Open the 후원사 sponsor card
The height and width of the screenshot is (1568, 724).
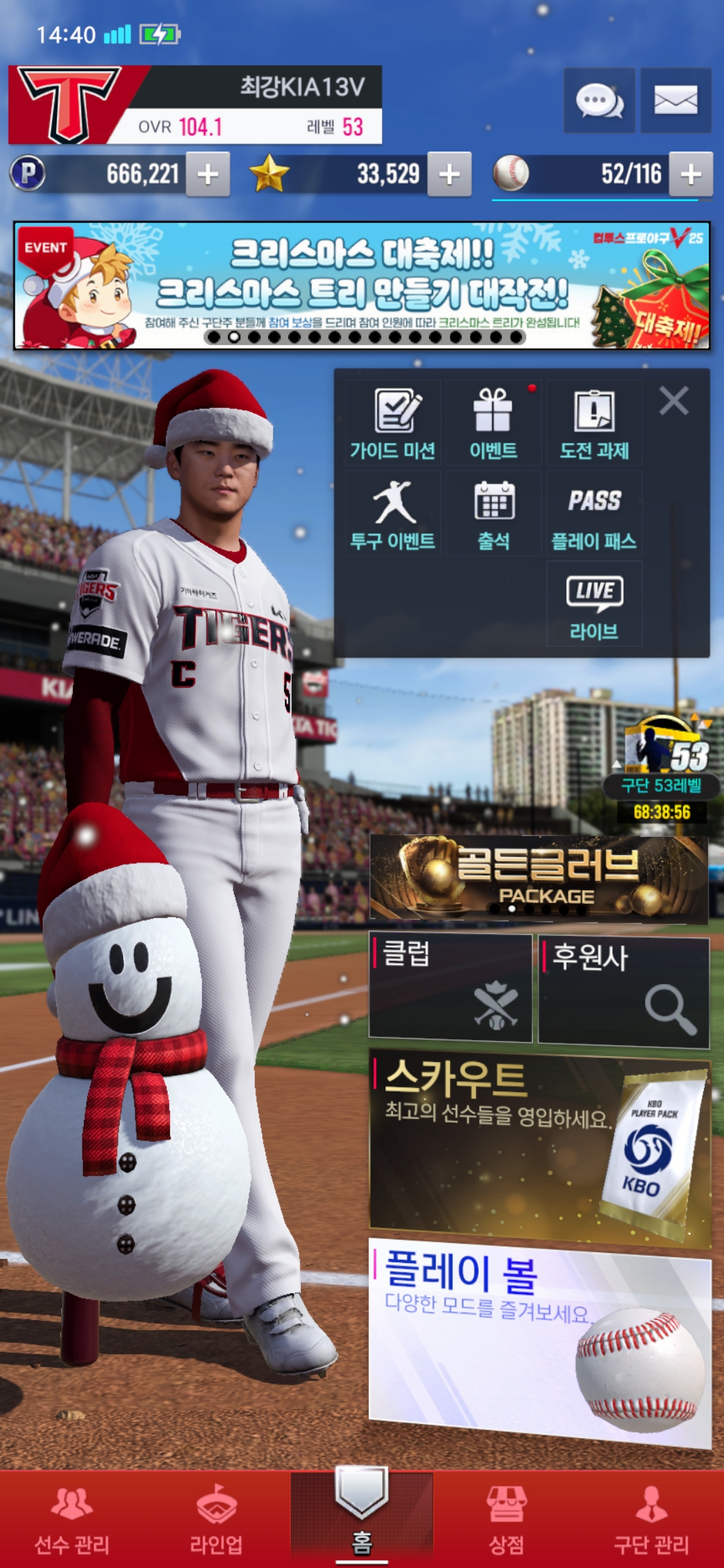(x=623, y=992)
